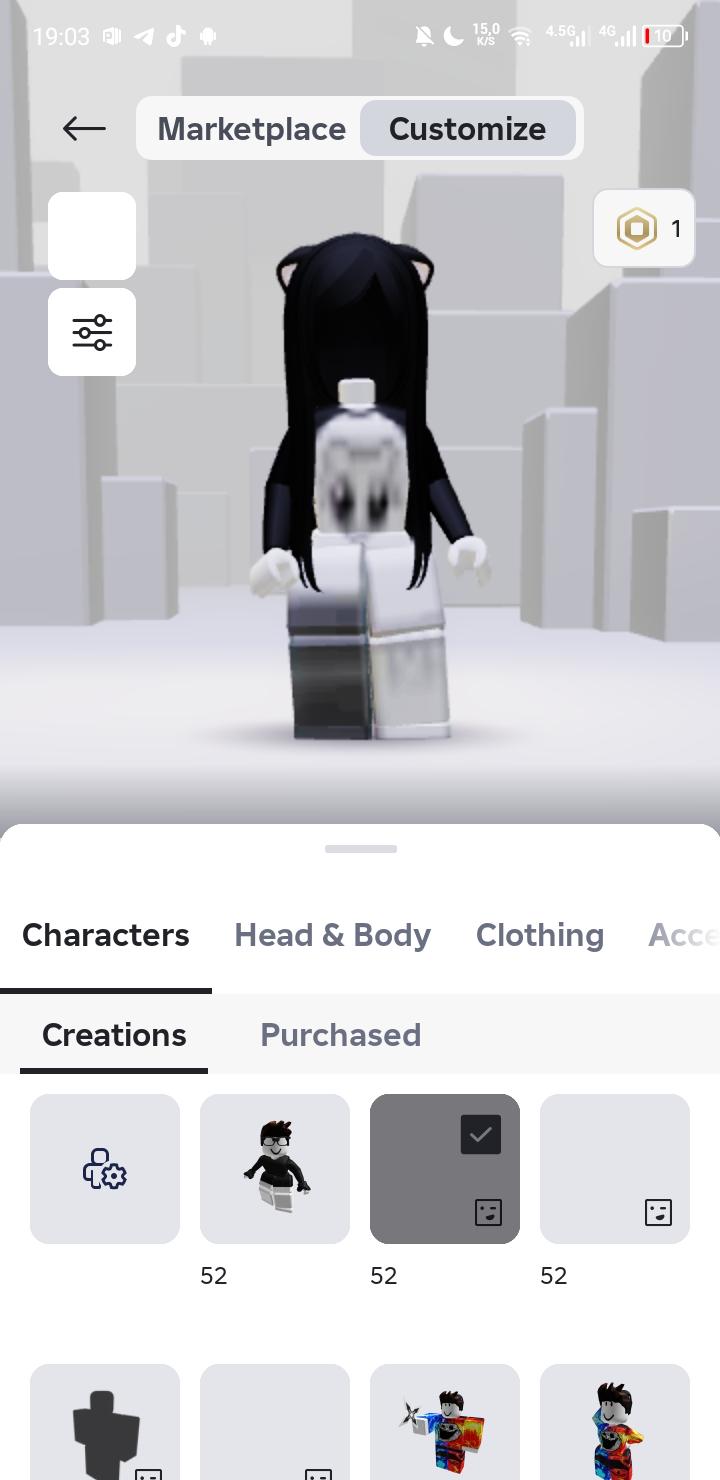Open the create new character tile
This screenshot has height=1480, width=720.
tap(105, 1169)
